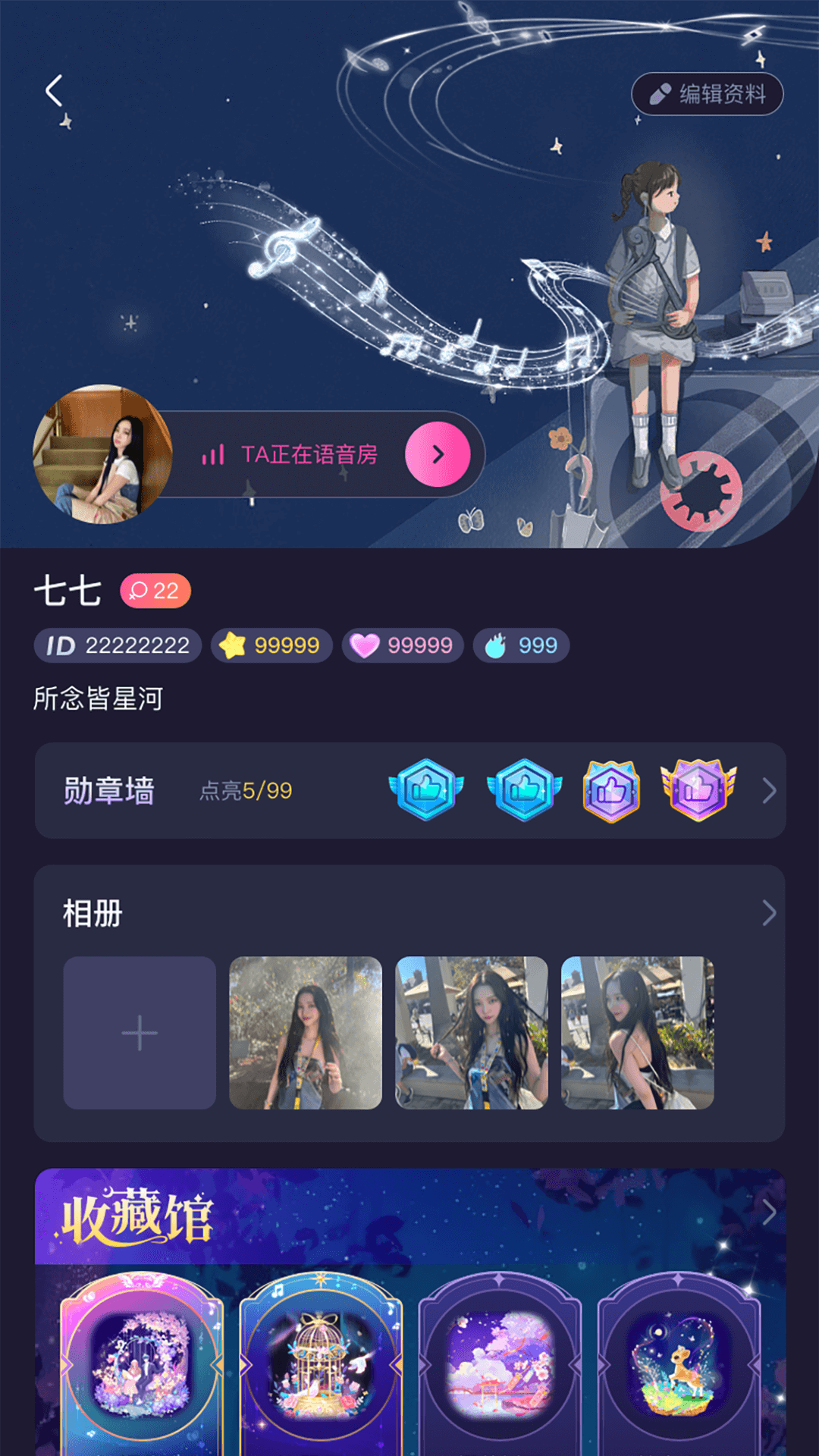
Task: Open 编辑资料 to edit profile
Action: click(x=707, y=94)
